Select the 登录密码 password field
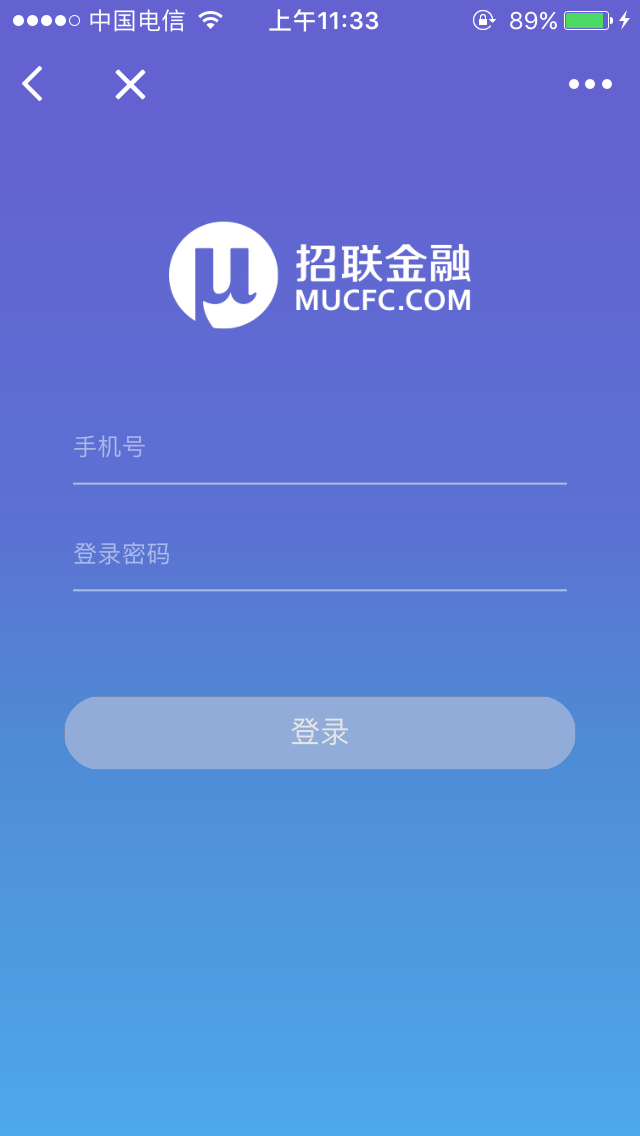Screen dimensions: 640x1136 [319, 555]
